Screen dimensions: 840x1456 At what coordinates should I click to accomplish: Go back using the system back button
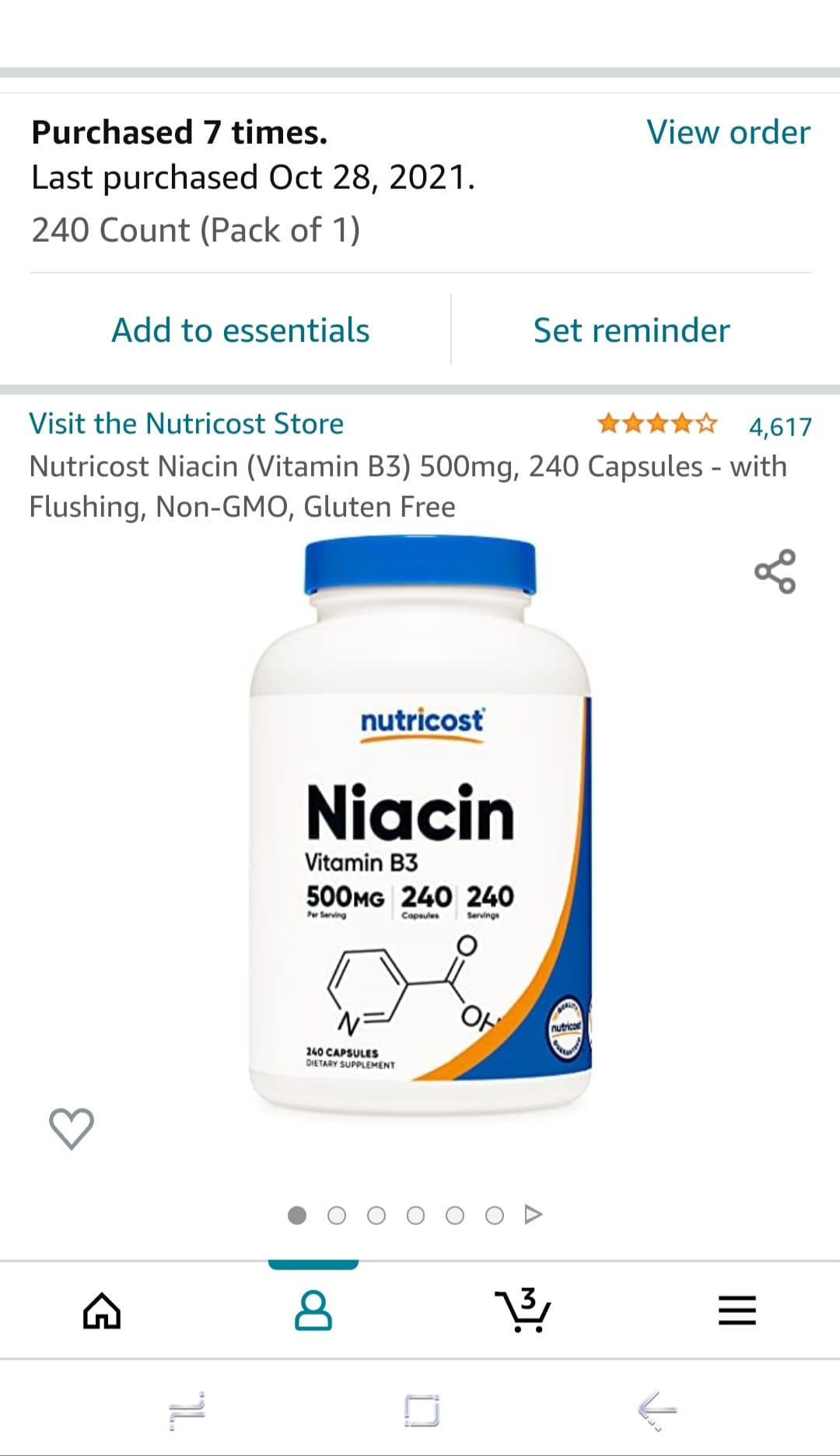[657, 1409]
